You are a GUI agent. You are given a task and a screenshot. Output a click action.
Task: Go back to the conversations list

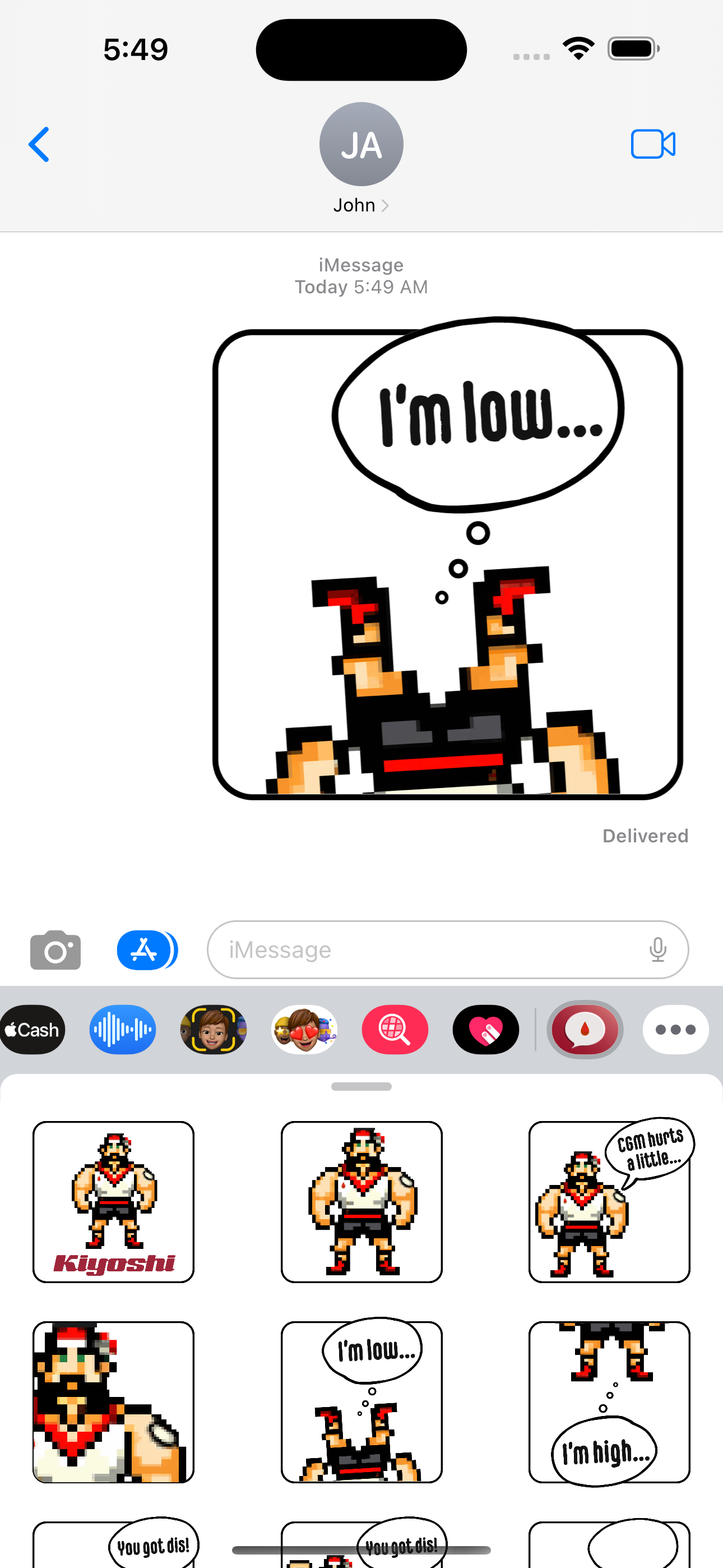(39, 144)
